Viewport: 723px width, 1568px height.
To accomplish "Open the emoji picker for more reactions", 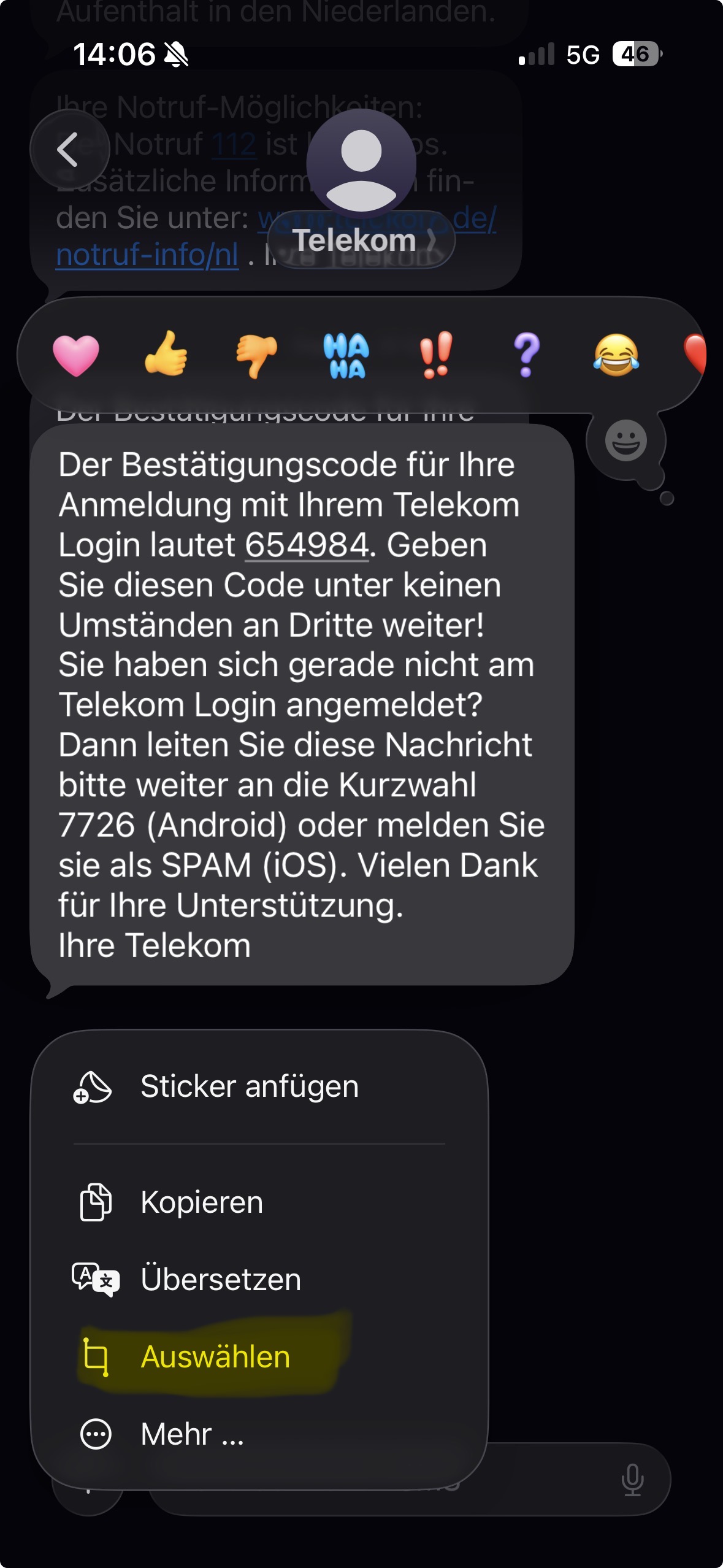I will 625,440.
